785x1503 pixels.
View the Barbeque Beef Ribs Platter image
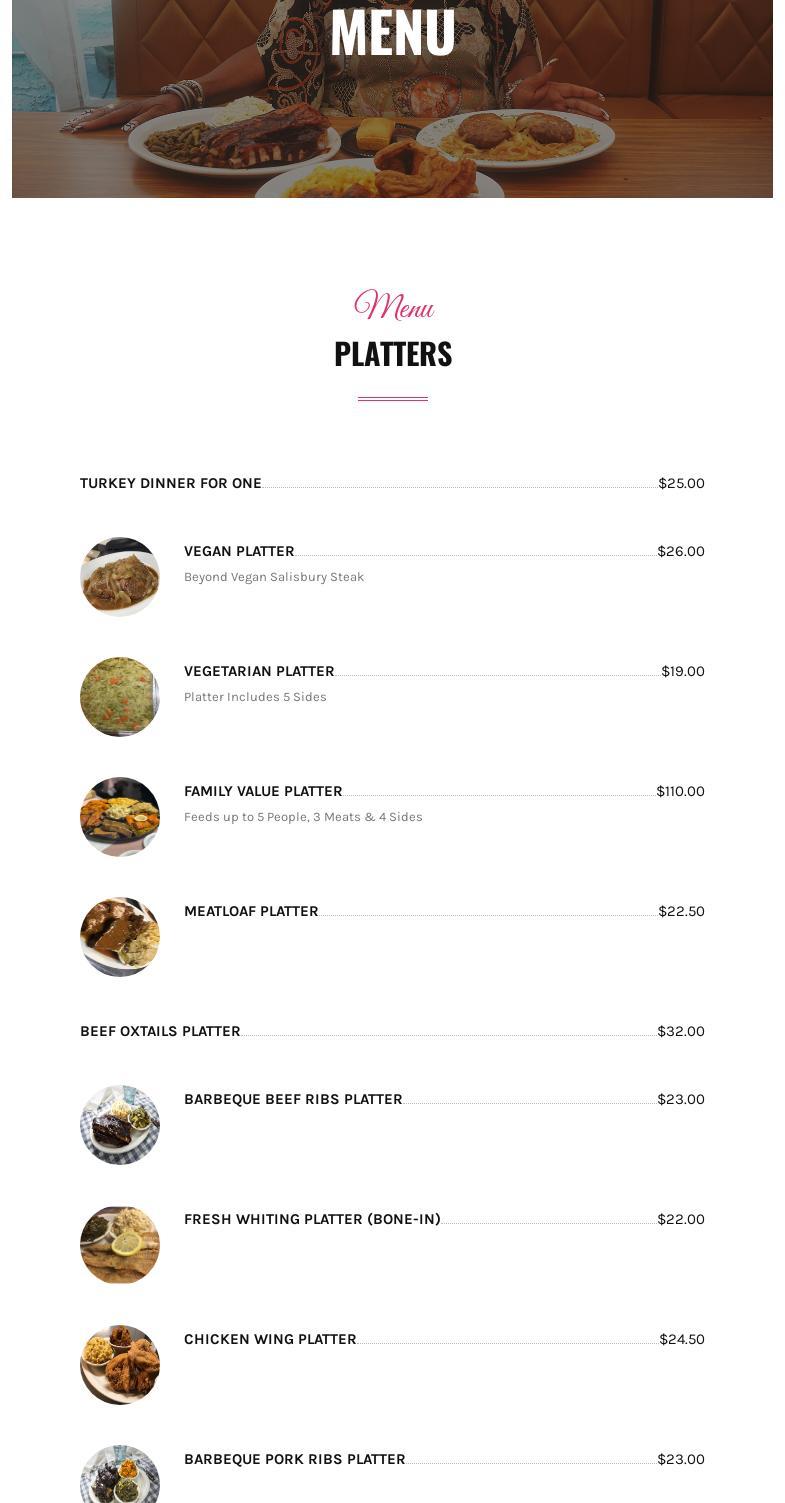[x=120, y=1125]
